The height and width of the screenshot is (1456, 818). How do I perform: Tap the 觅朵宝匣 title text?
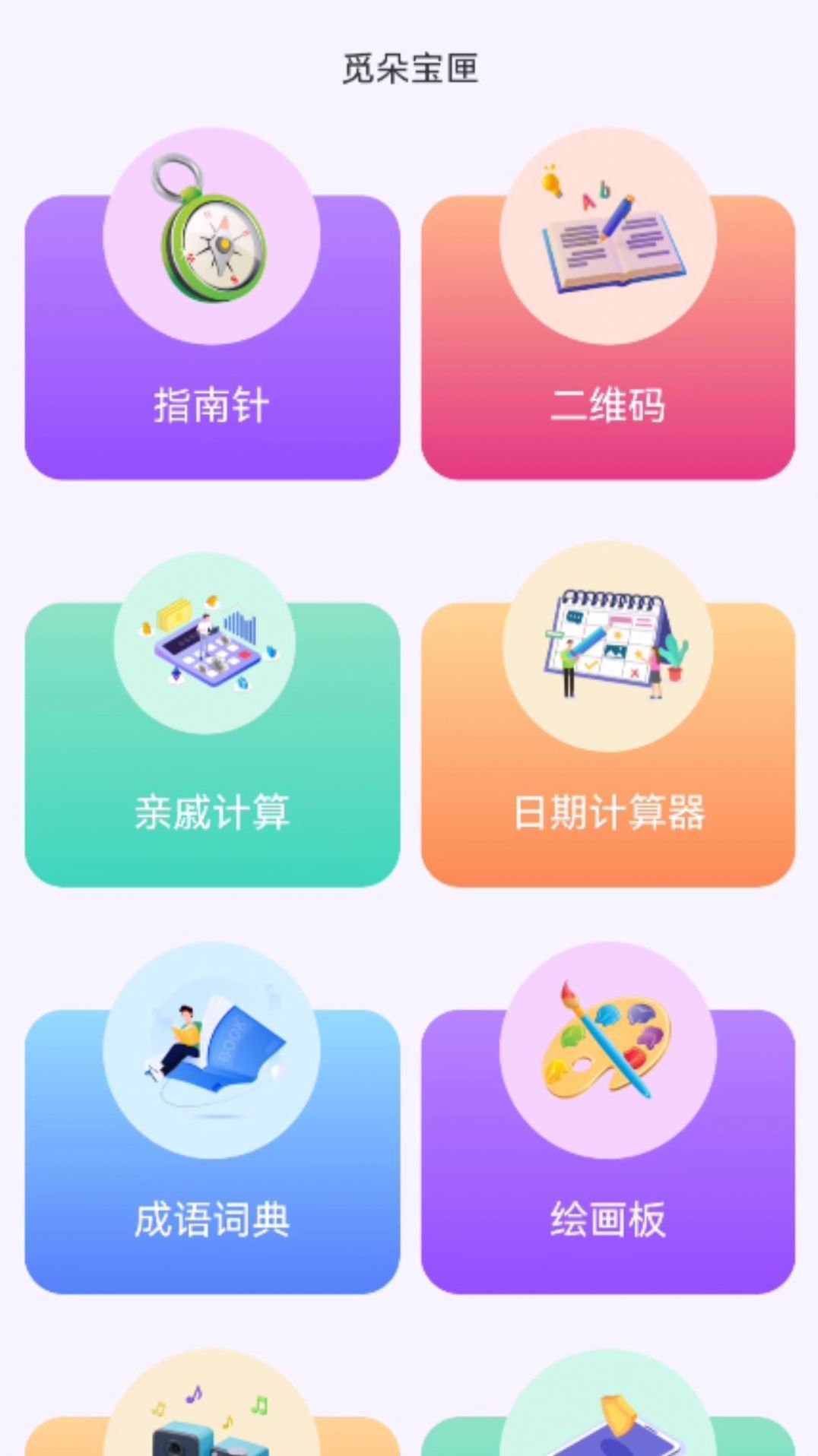tap(409, 65)
